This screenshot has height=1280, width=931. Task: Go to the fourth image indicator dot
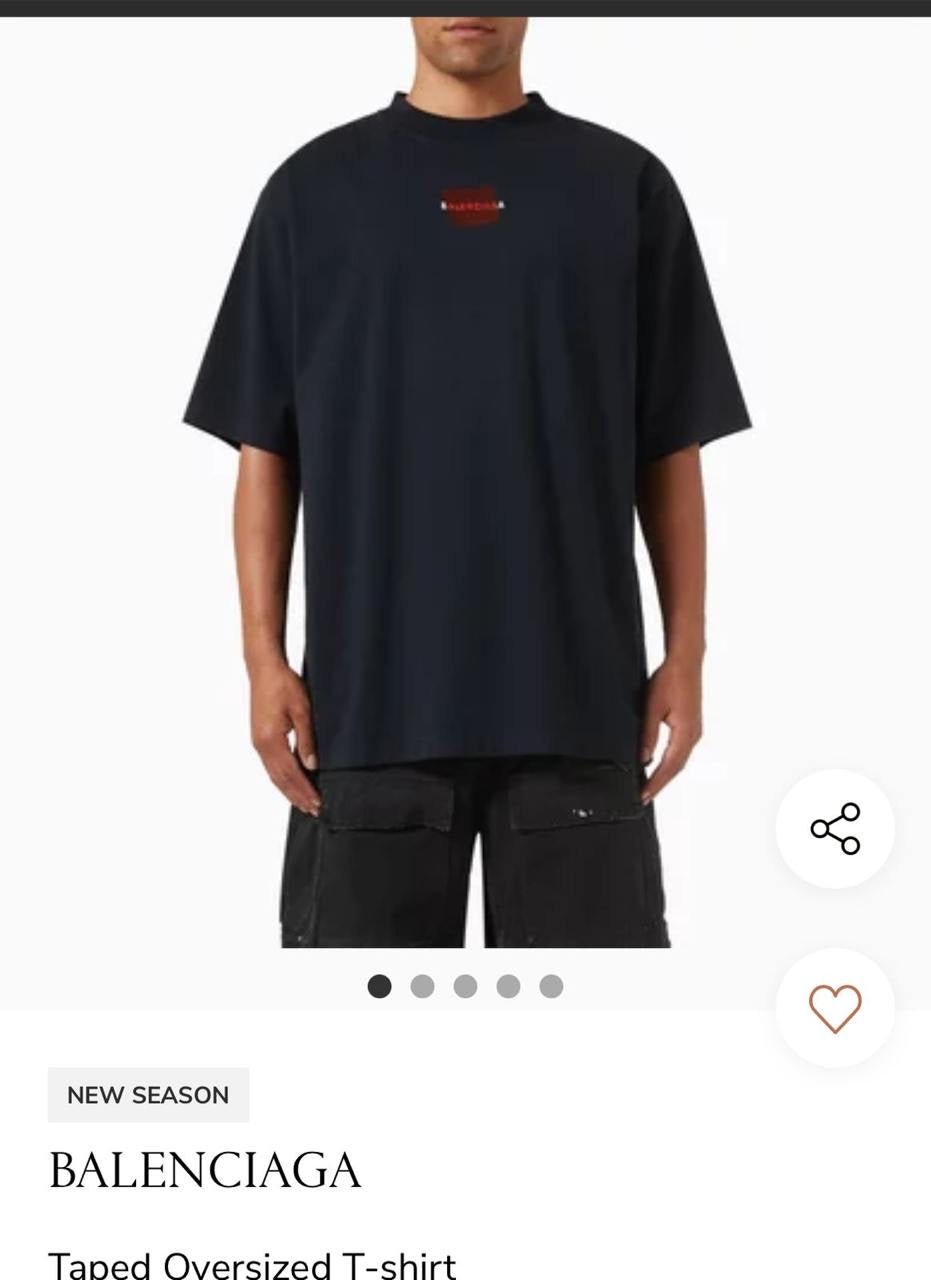click(x=508, y=987)
